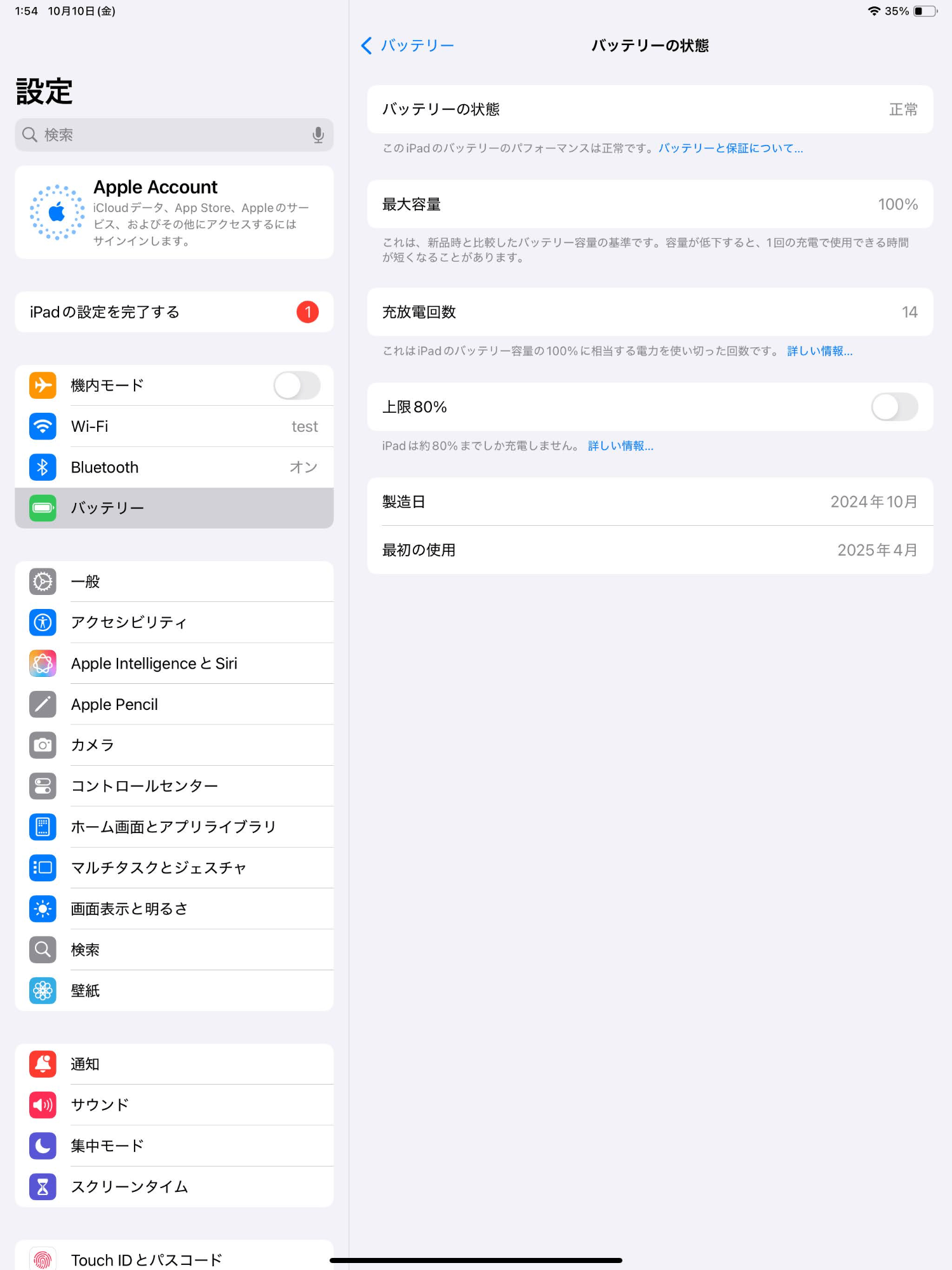Open Wi-Fi settings

point(174,427)
